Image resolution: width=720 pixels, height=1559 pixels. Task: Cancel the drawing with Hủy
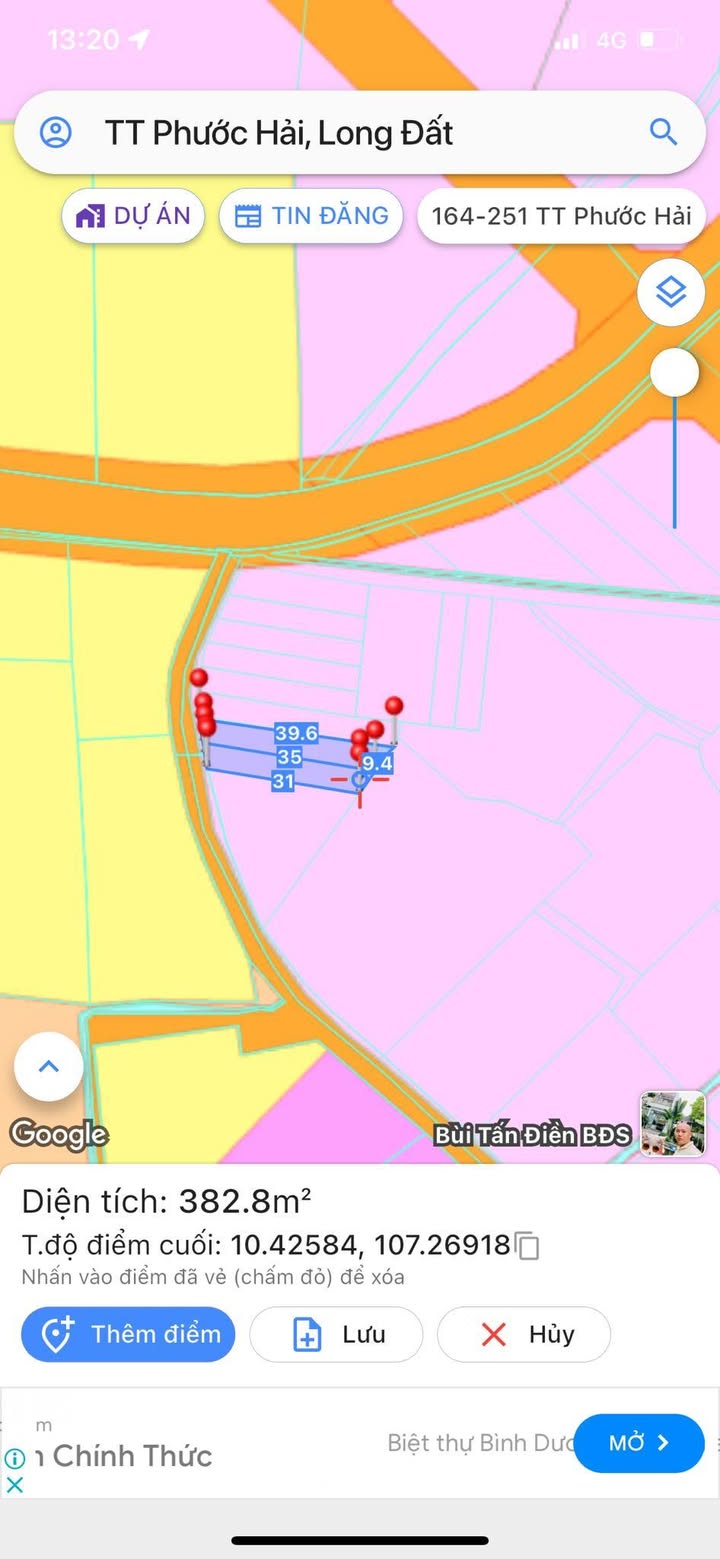tap(524, 1334)
